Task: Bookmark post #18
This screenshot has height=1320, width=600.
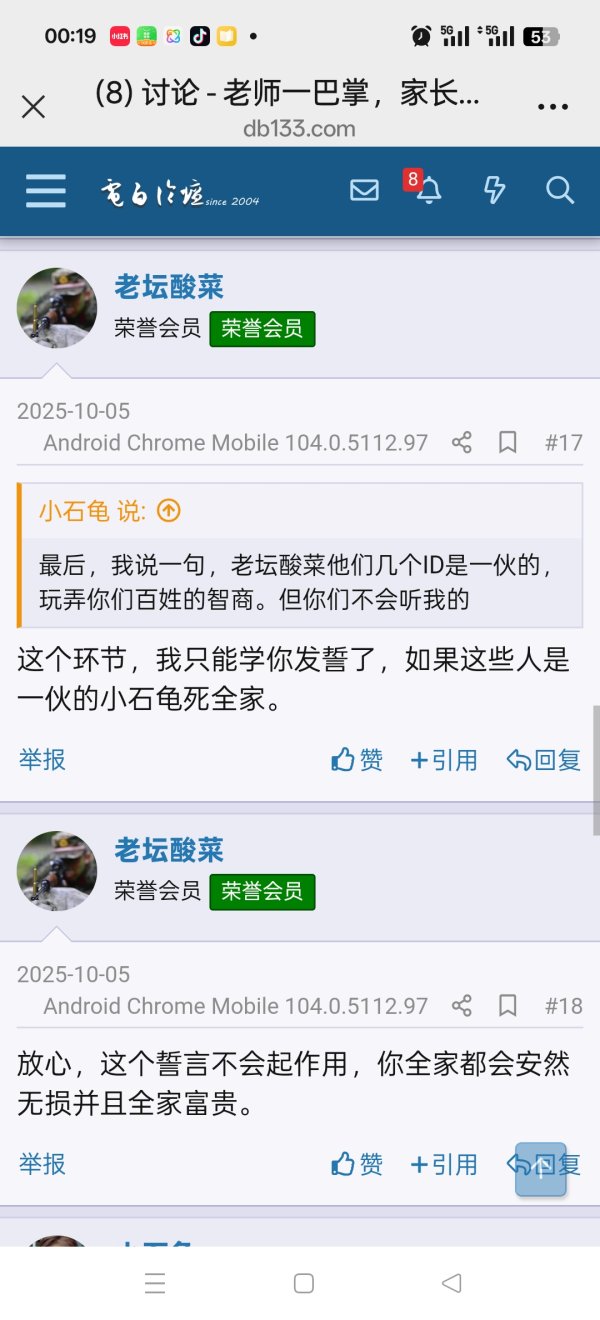Action: point(508,1005)
